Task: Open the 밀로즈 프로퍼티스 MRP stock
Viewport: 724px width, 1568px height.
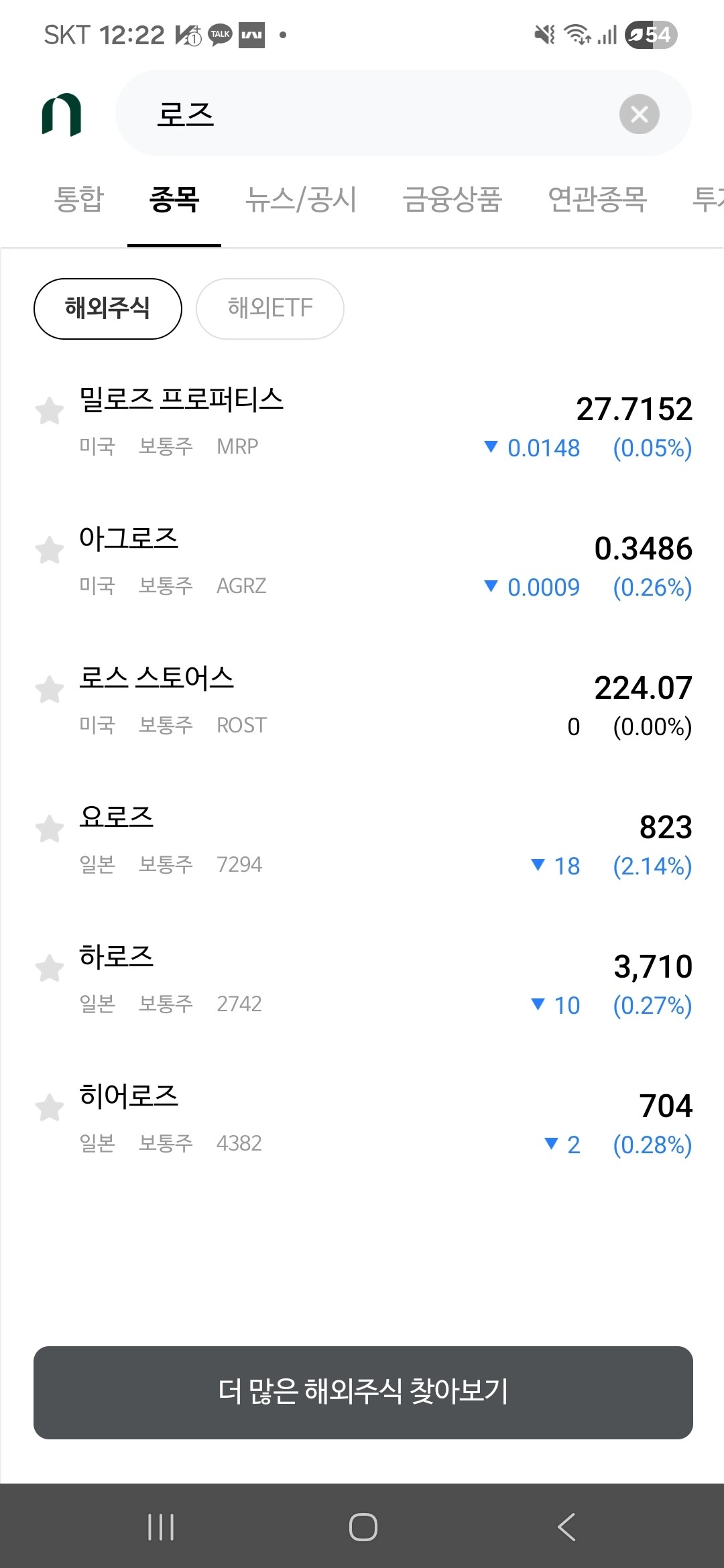Action: 362,422
